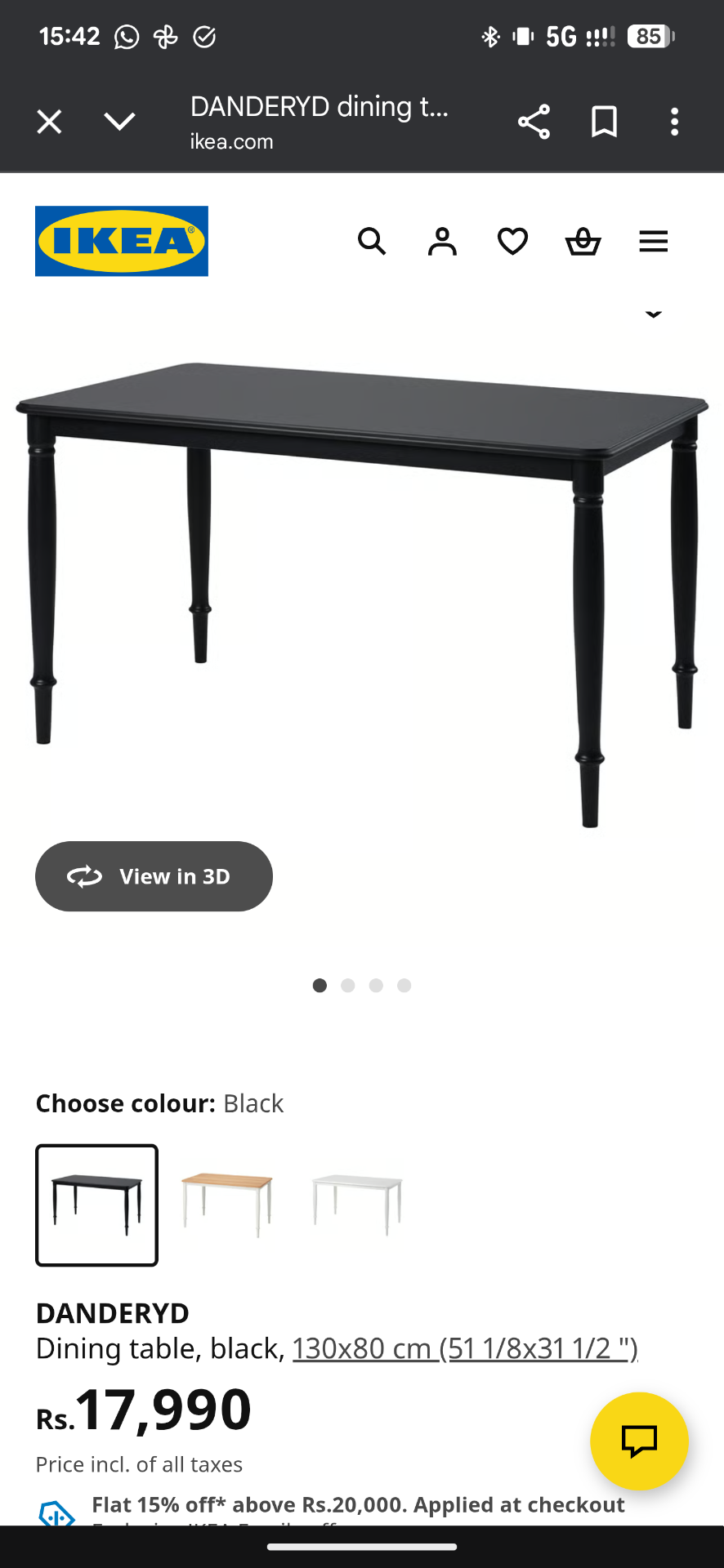Click the IKEA logo
The width and height of the screenshot is (724, 1568).
121,241
